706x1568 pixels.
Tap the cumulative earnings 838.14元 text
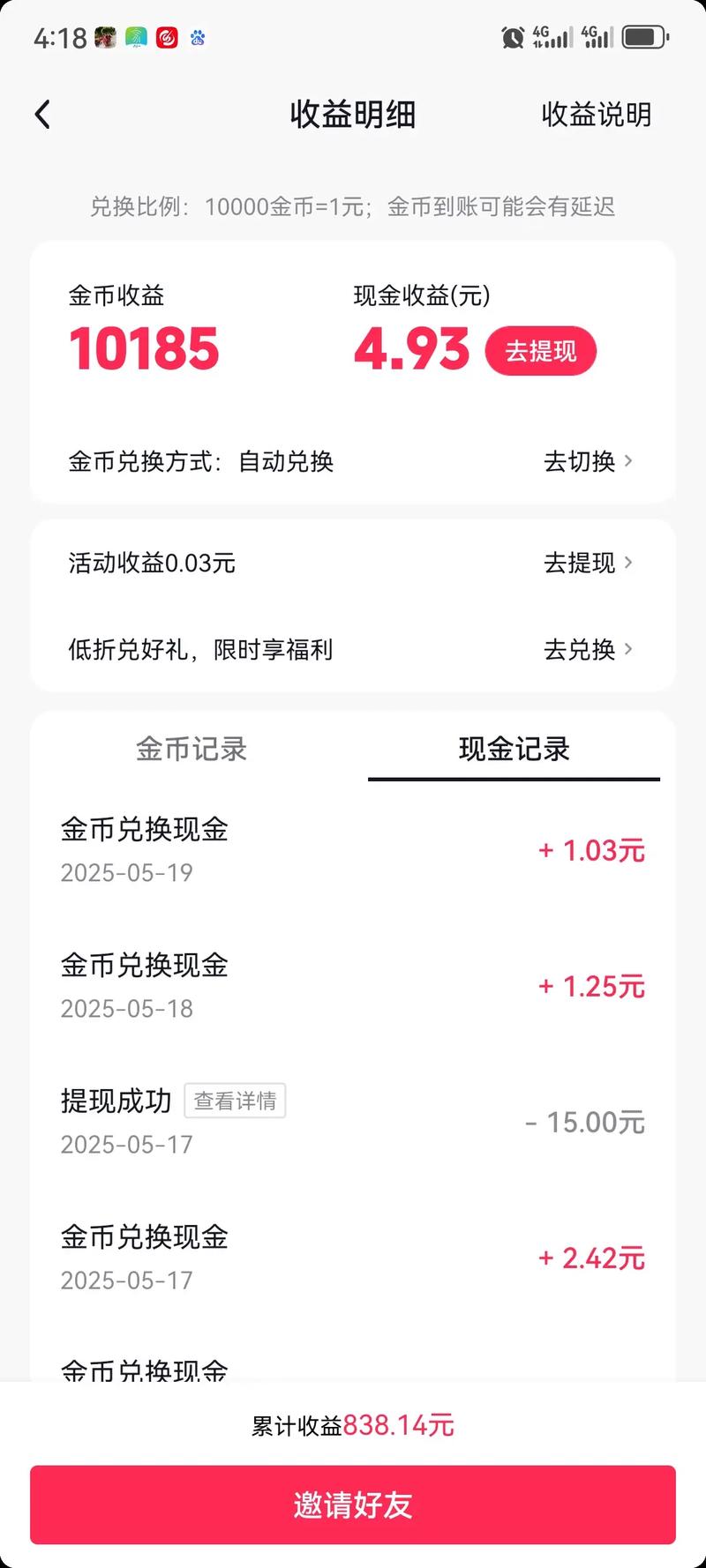[353, 1425]
